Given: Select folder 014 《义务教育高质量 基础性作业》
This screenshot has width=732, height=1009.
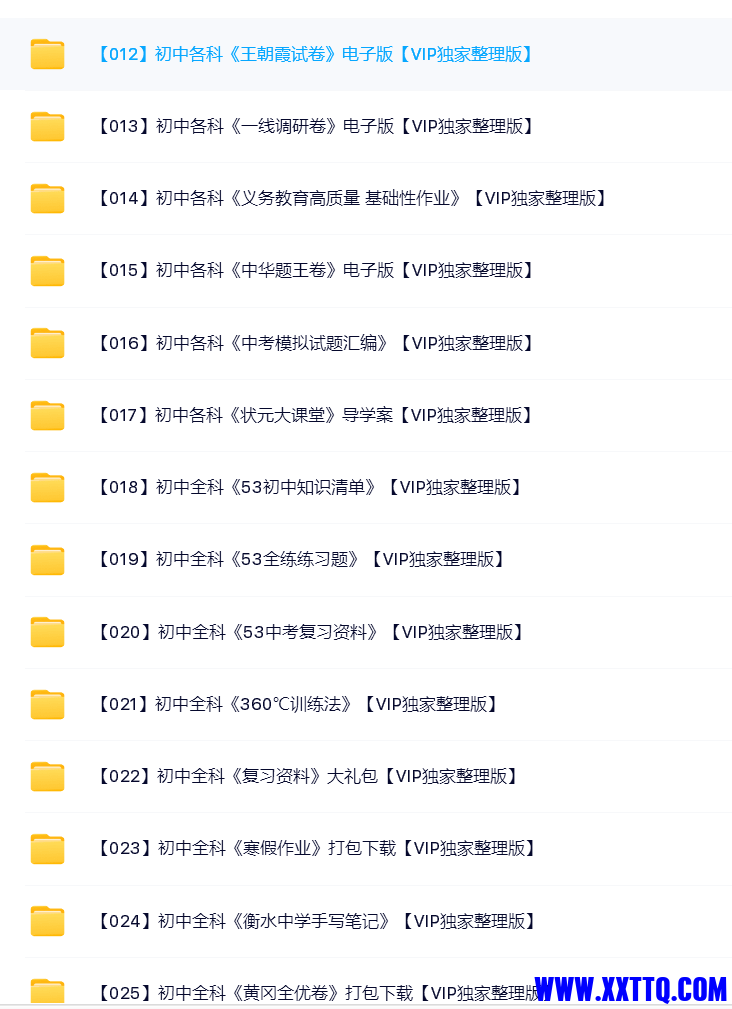Looking at the screenshot, I should (x=351, y=198).
